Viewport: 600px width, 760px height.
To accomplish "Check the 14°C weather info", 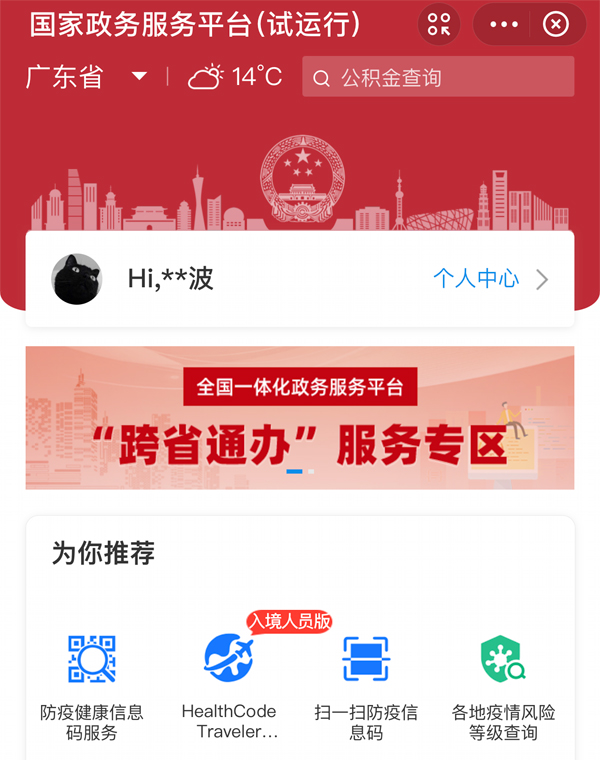I will point(236,77).
